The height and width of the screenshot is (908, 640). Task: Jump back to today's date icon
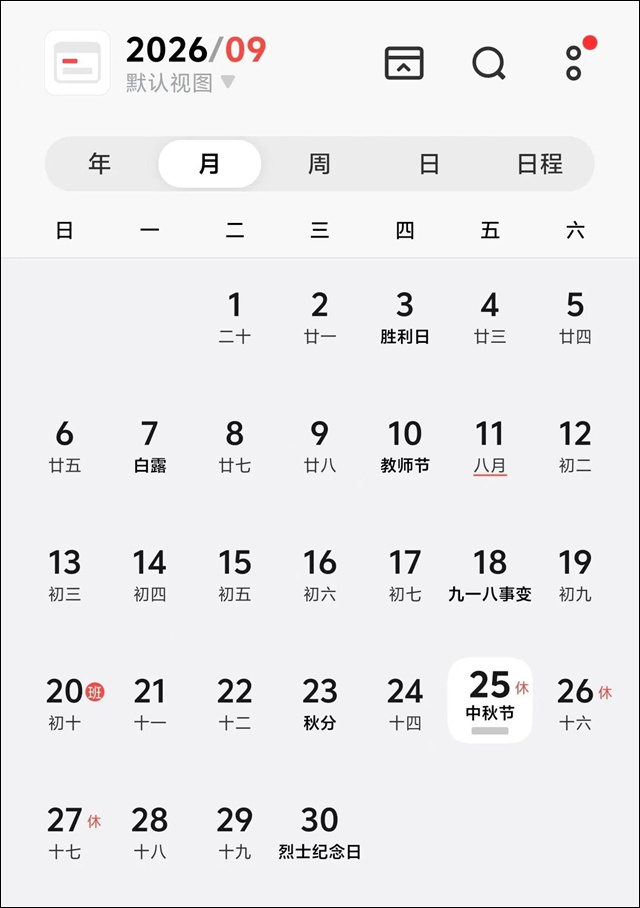coord(404,63)
